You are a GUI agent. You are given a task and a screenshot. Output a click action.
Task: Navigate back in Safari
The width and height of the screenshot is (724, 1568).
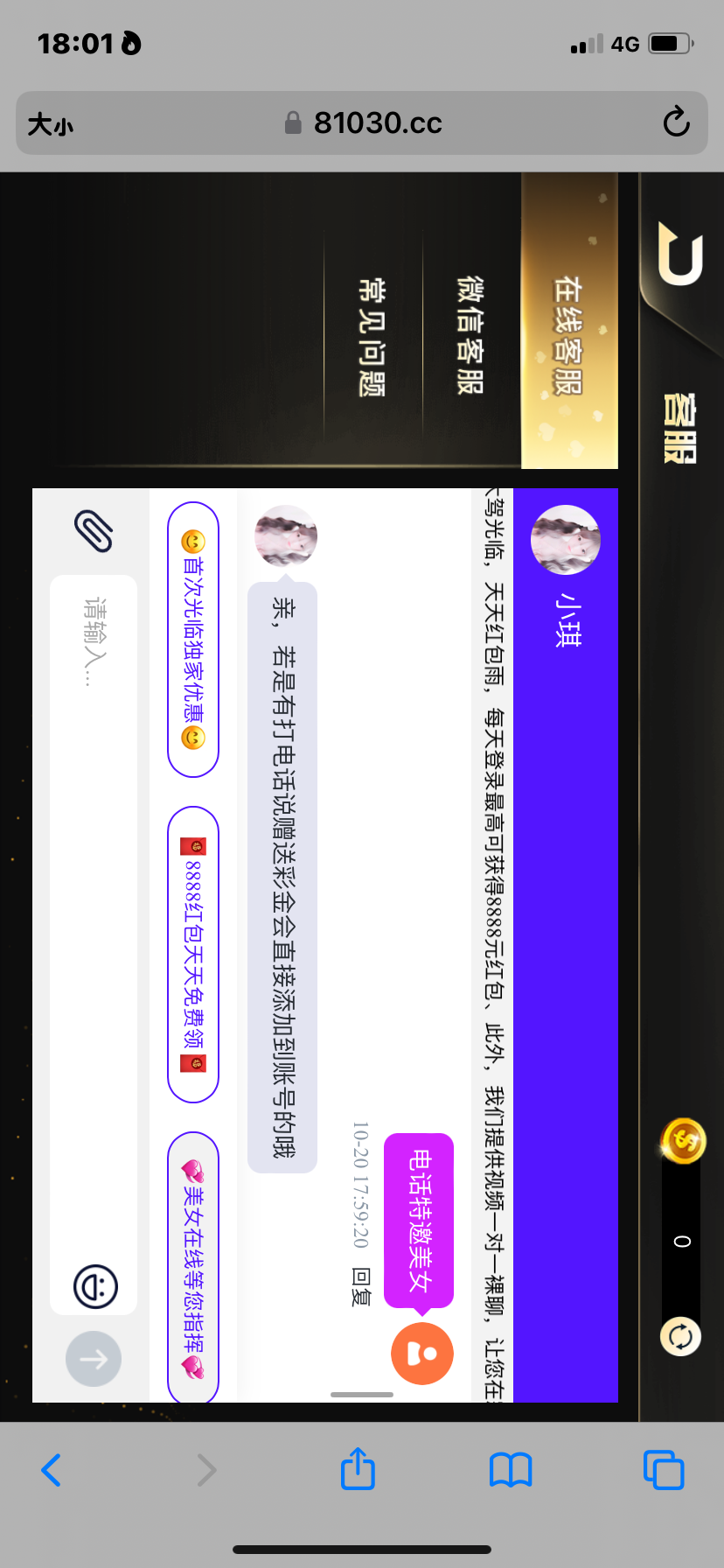(x=52, y=1469)
